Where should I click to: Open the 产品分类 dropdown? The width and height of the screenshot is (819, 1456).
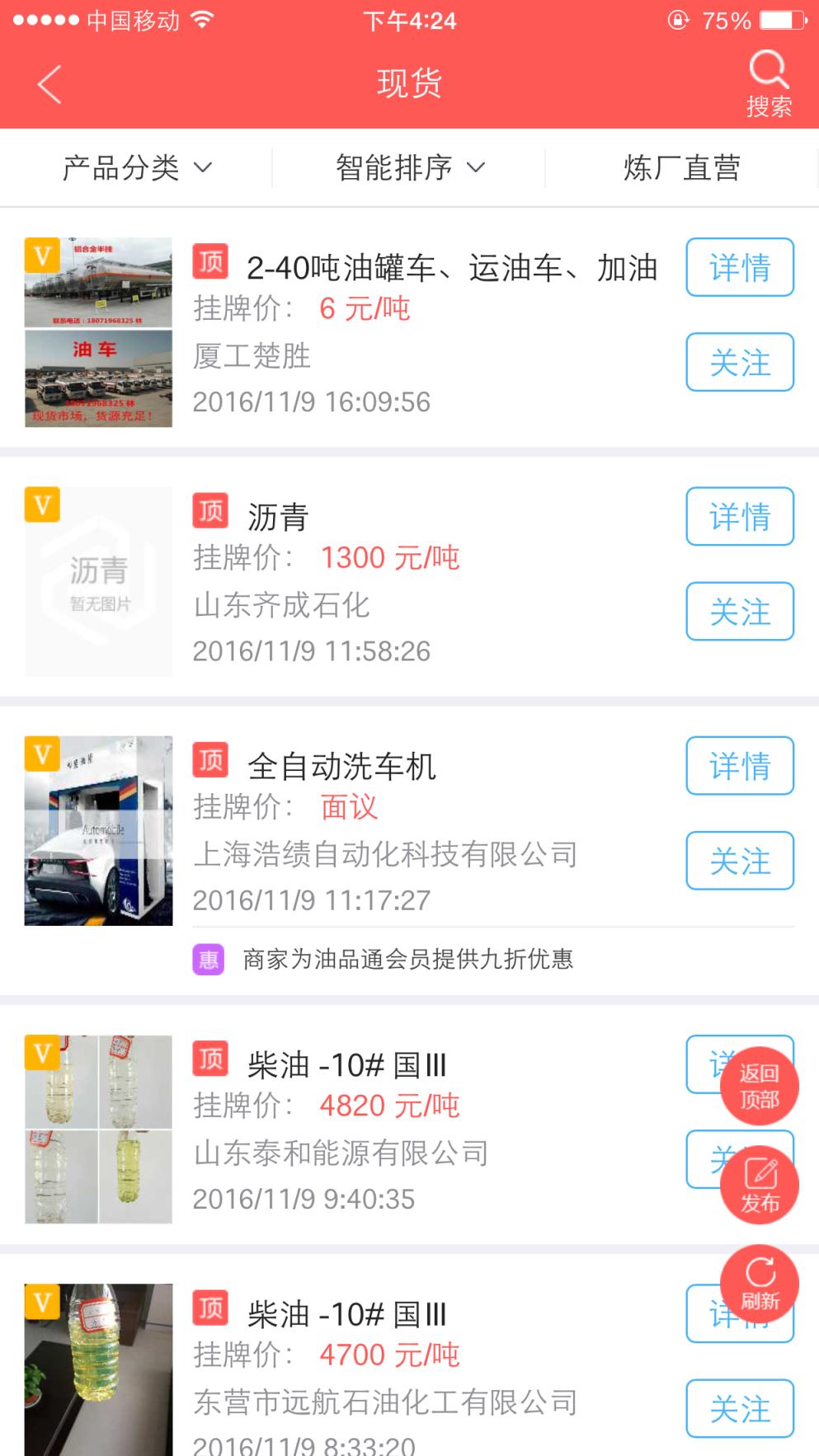pos(136,167)
